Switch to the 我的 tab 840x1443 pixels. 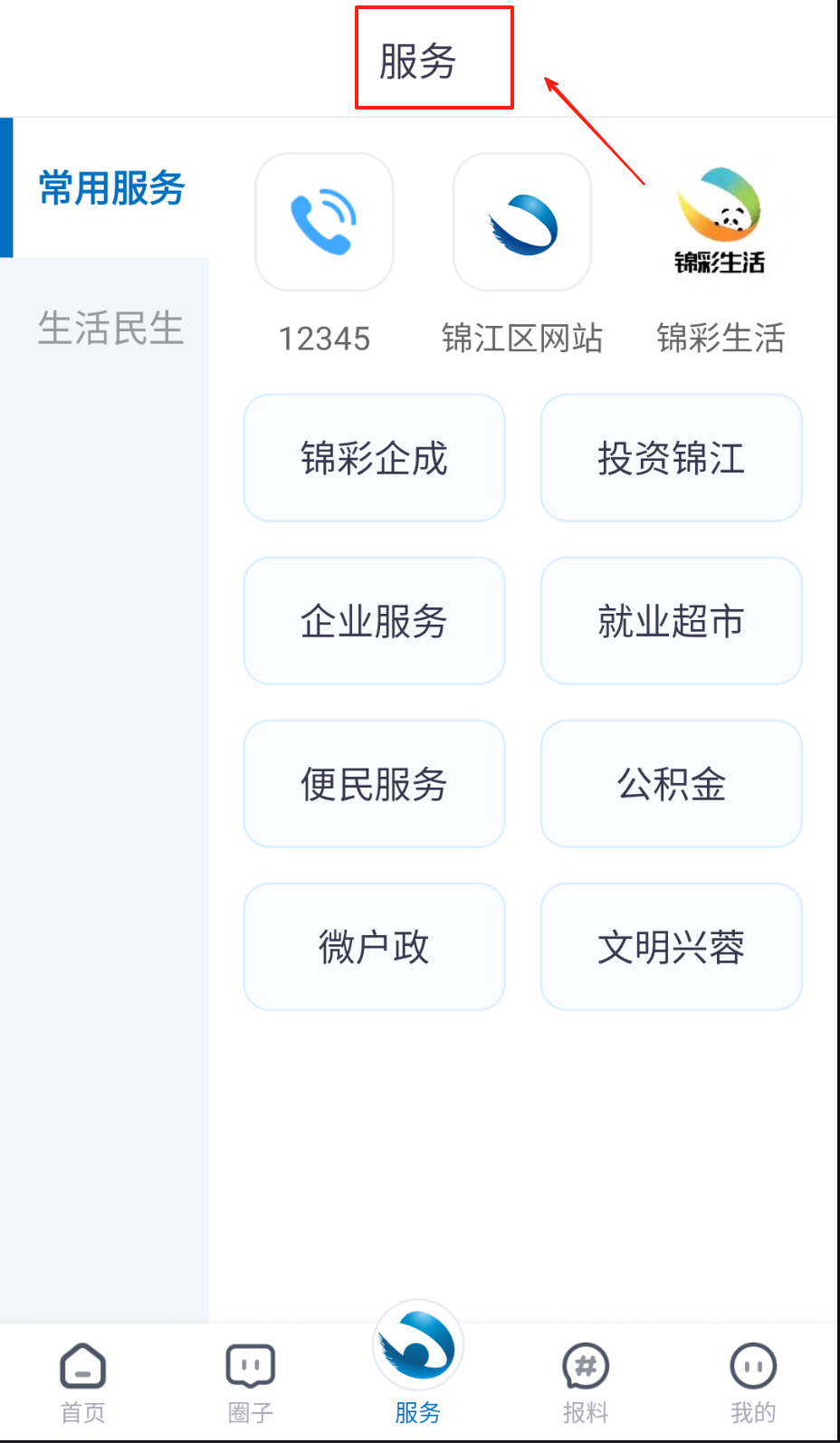[753, 1381]
